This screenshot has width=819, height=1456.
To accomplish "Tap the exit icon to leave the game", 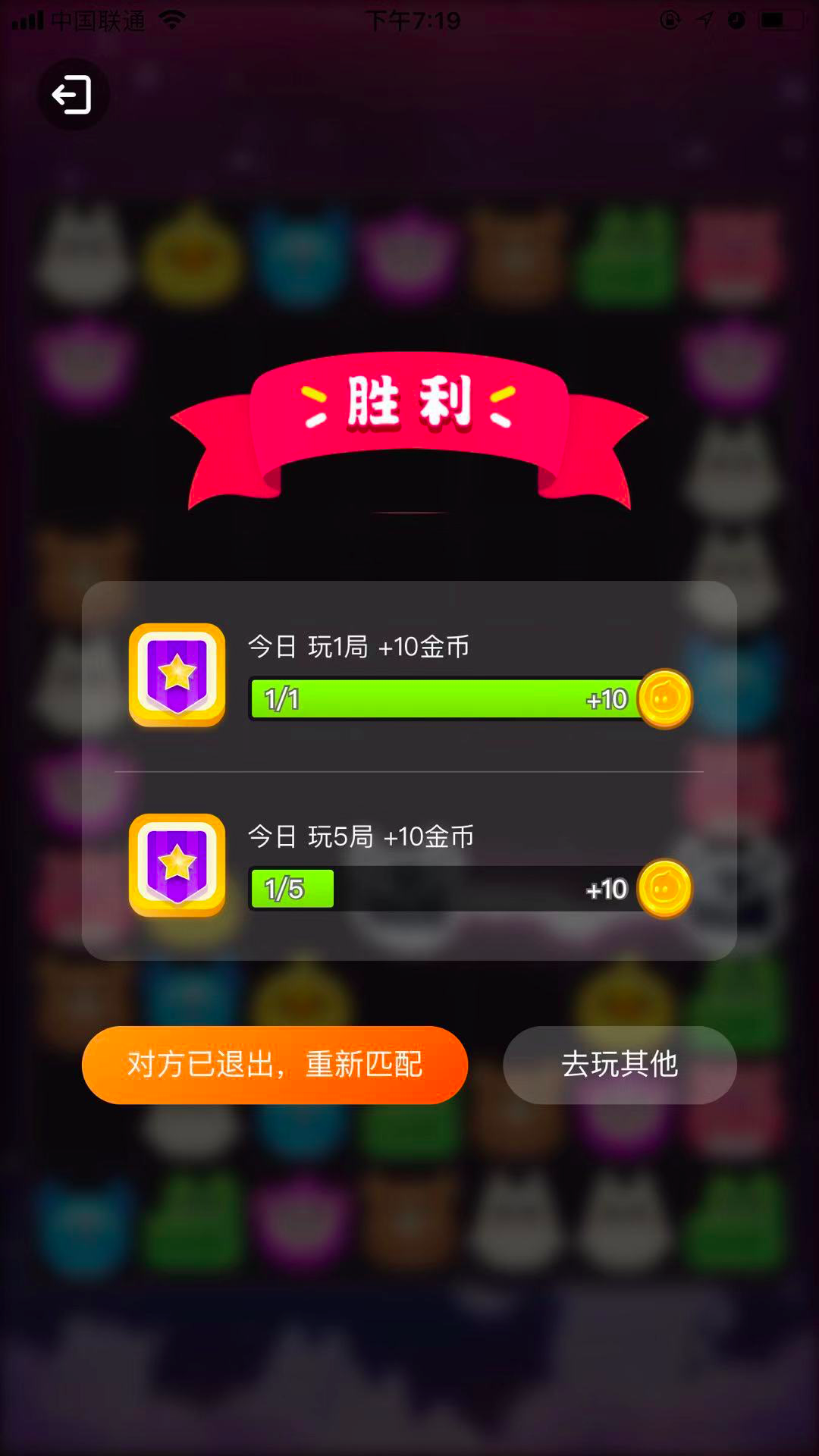I will point(73,95).
